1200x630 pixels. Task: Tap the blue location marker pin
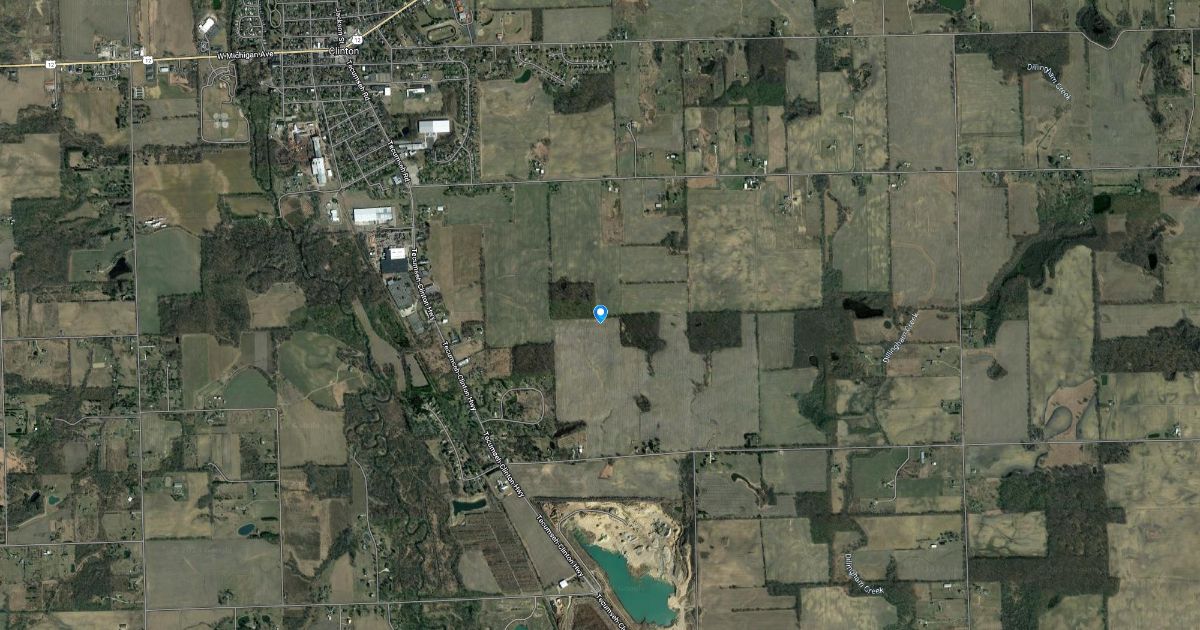pyautogui.click(x=600, y=313)
